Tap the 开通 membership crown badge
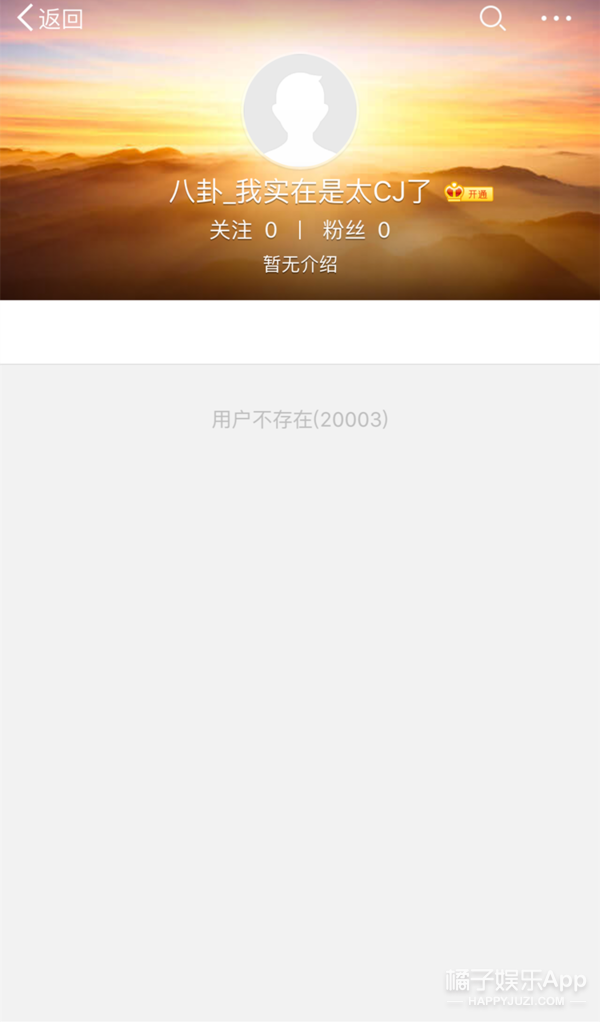 click(469, 193)
